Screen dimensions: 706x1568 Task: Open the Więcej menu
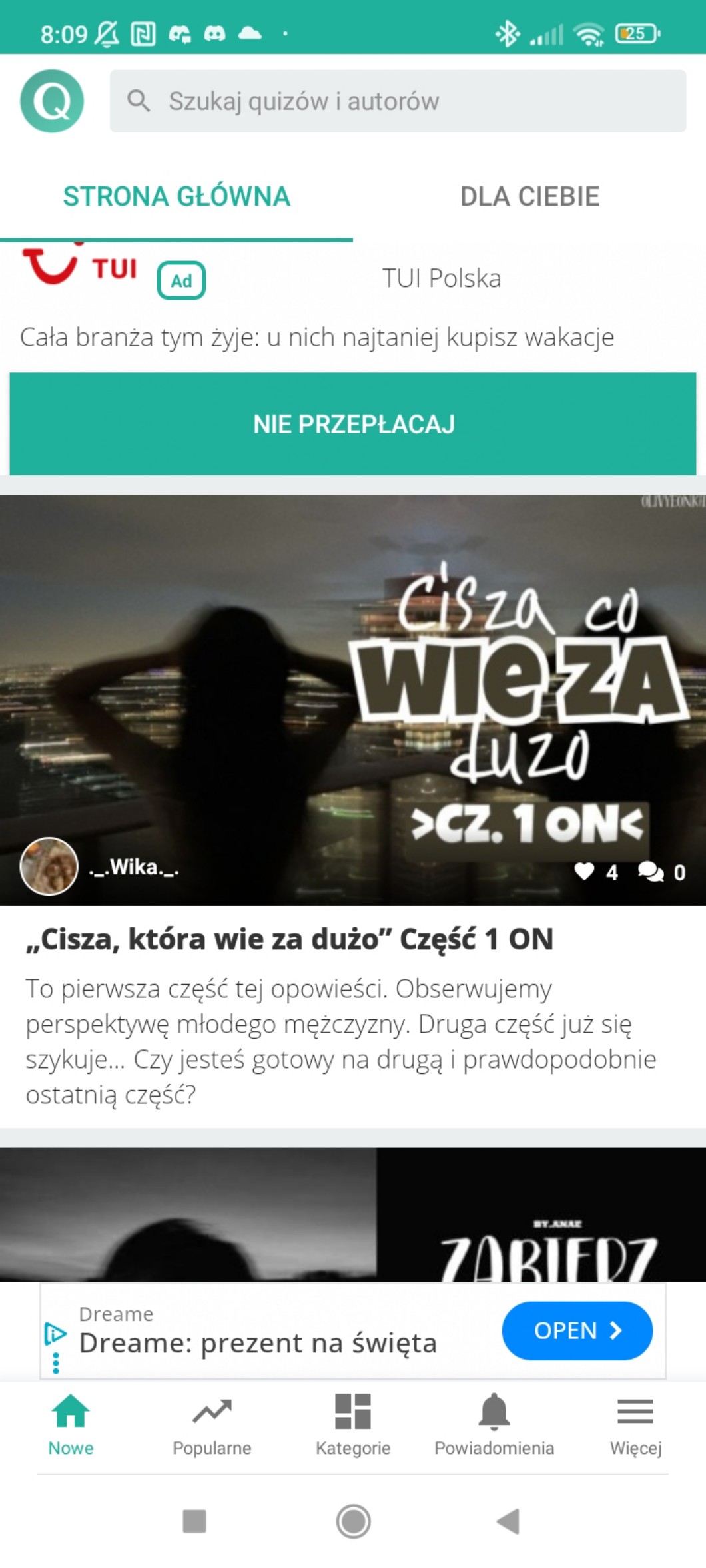(635, 1425)
